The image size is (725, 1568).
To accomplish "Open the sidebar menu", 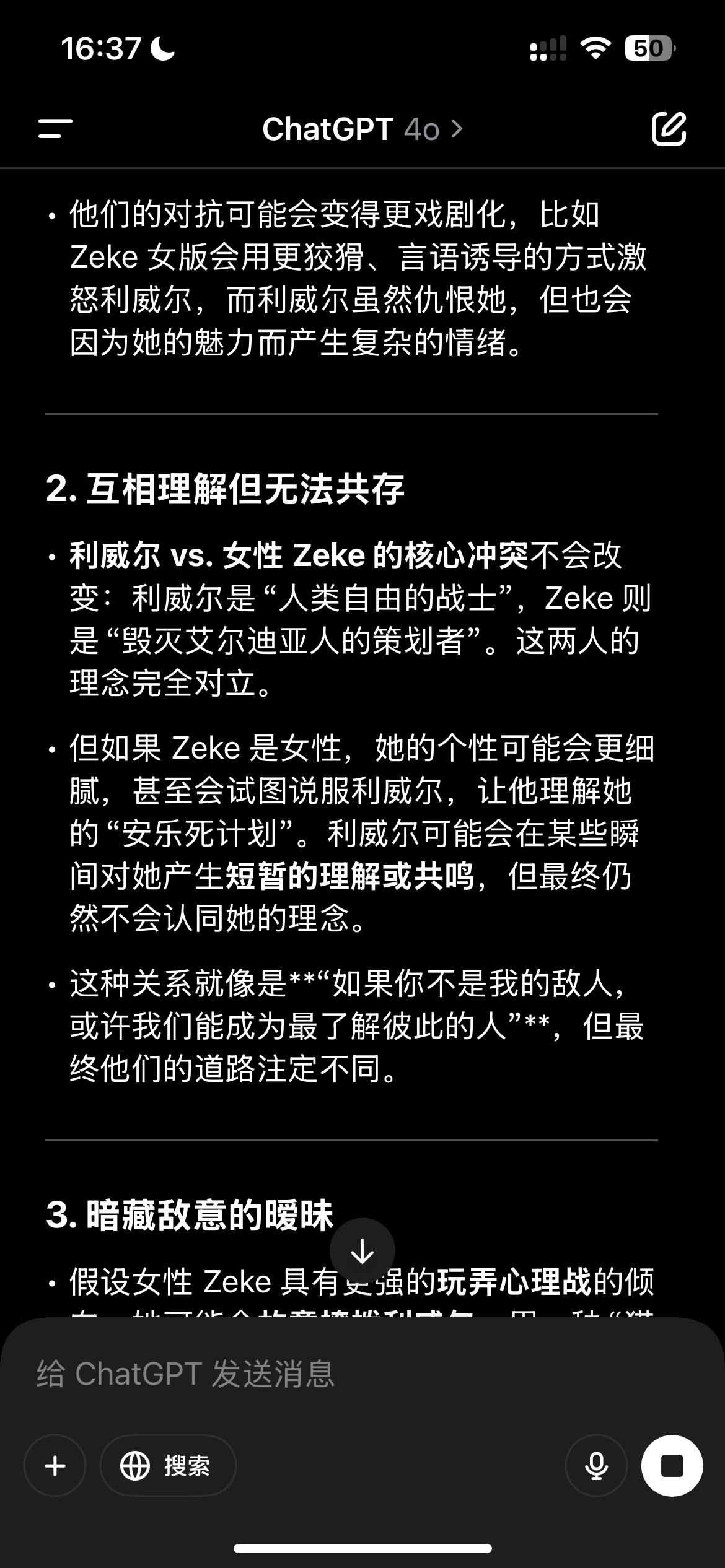I will coord(55,129).
